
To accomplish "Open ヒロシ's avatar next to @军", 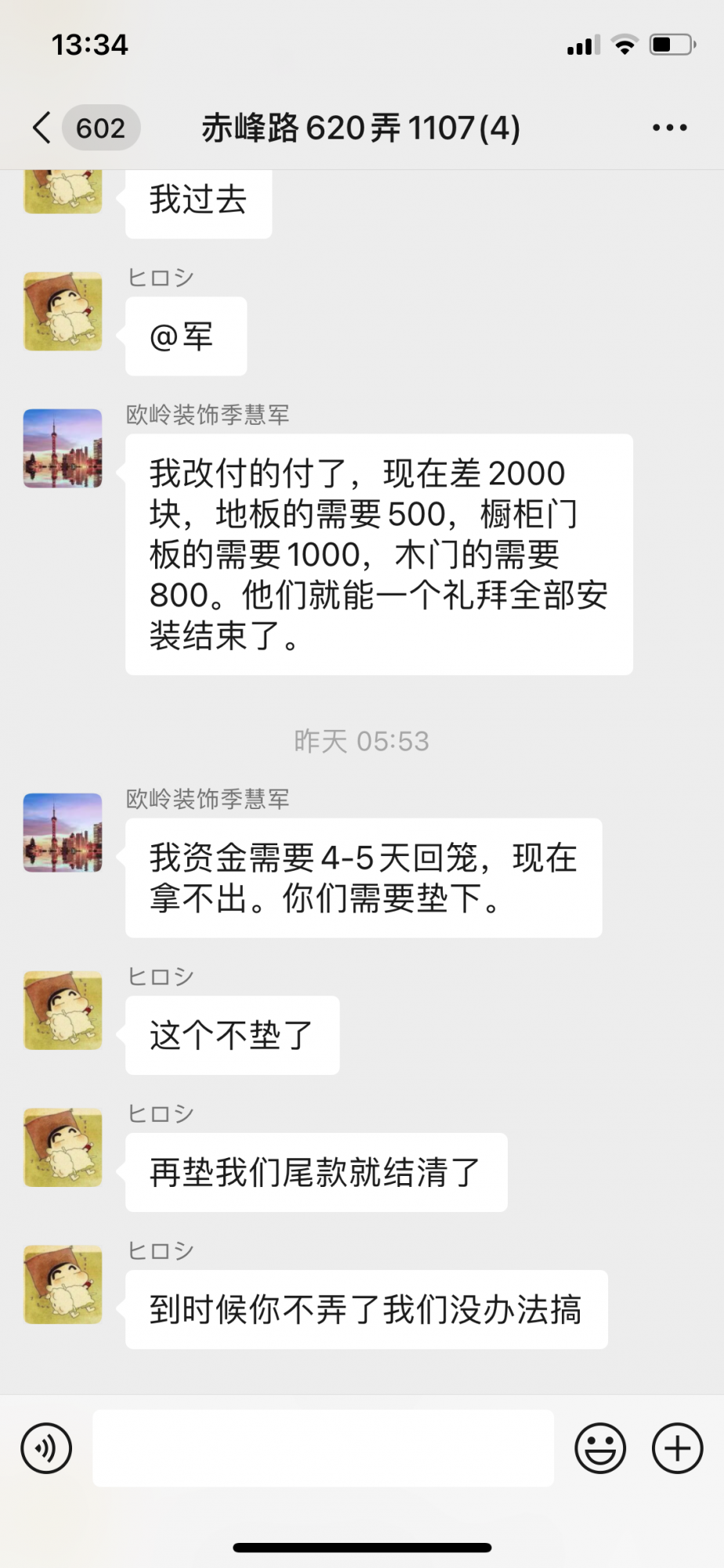I will click(x=63, y=311).
